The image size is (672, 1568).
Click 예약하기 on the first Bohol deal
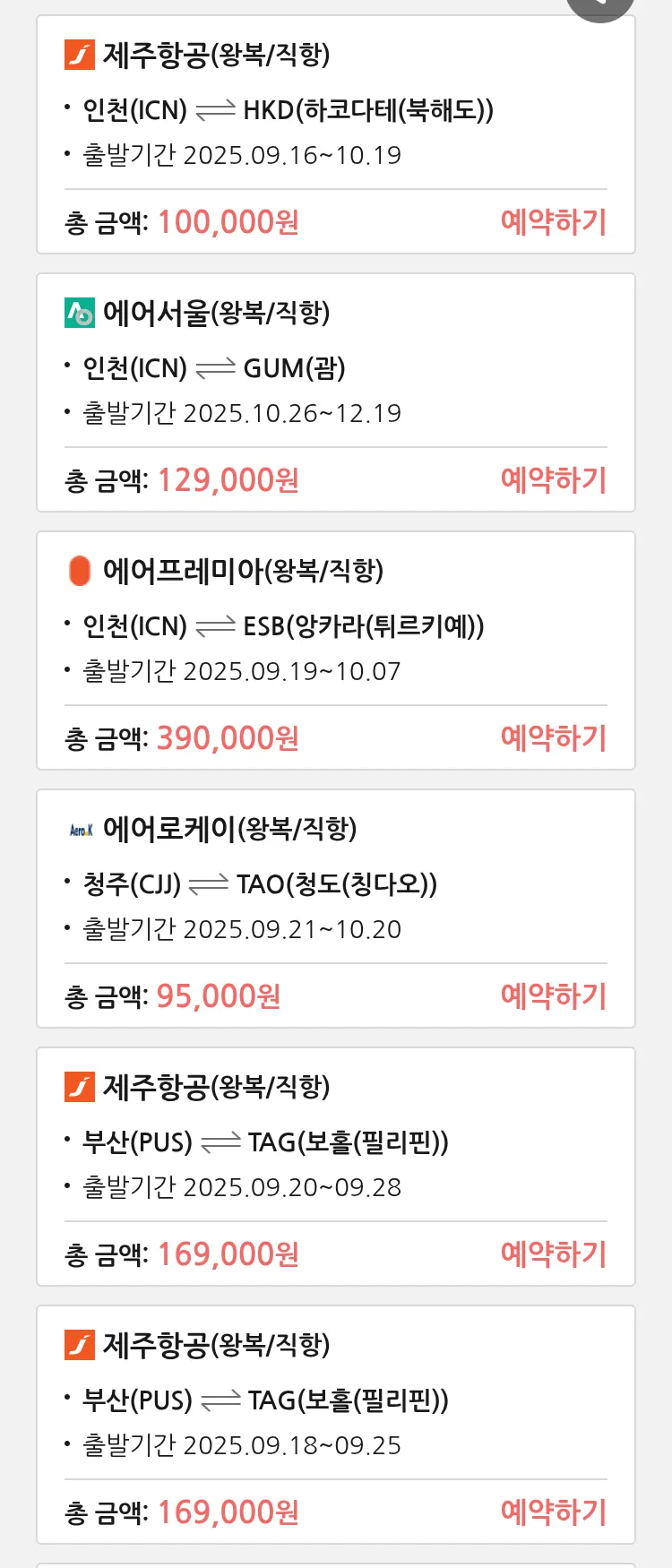(x=554, y=1254)
